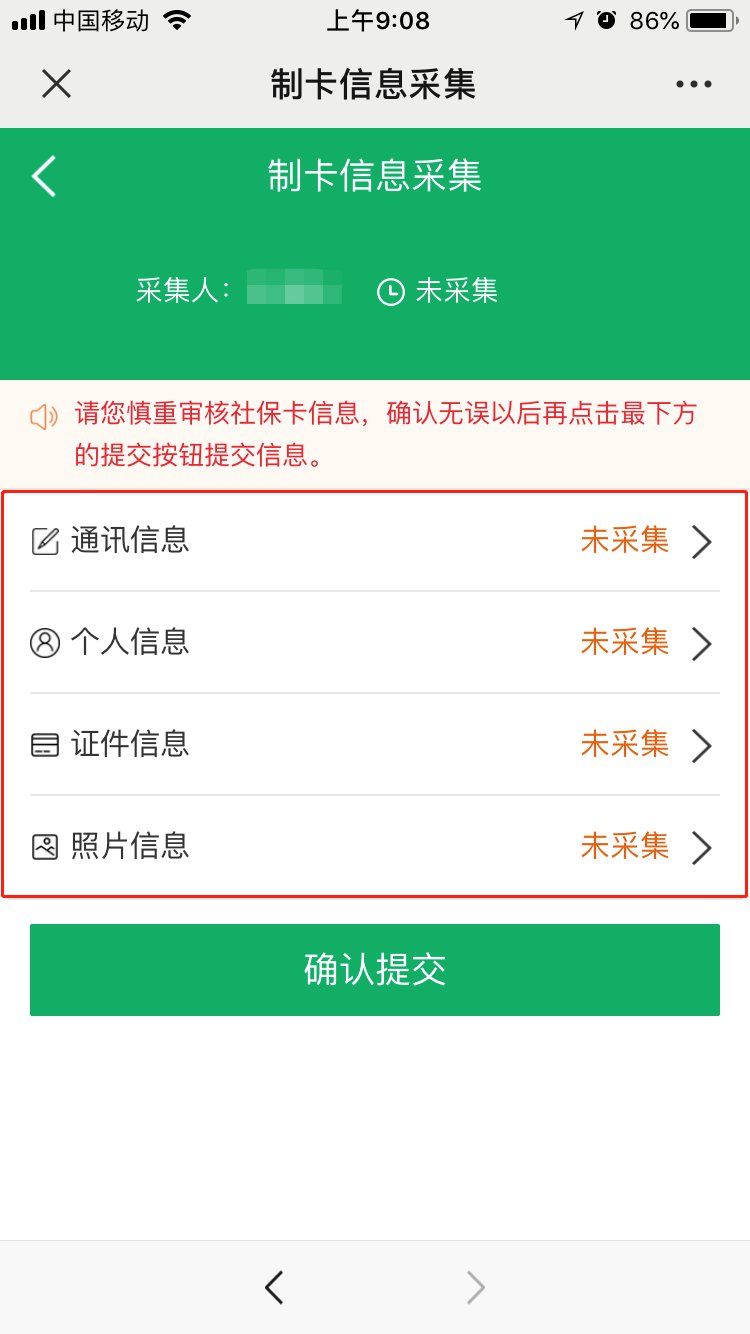
Task: Open the 个人信息 row
Action: point(374,642)
